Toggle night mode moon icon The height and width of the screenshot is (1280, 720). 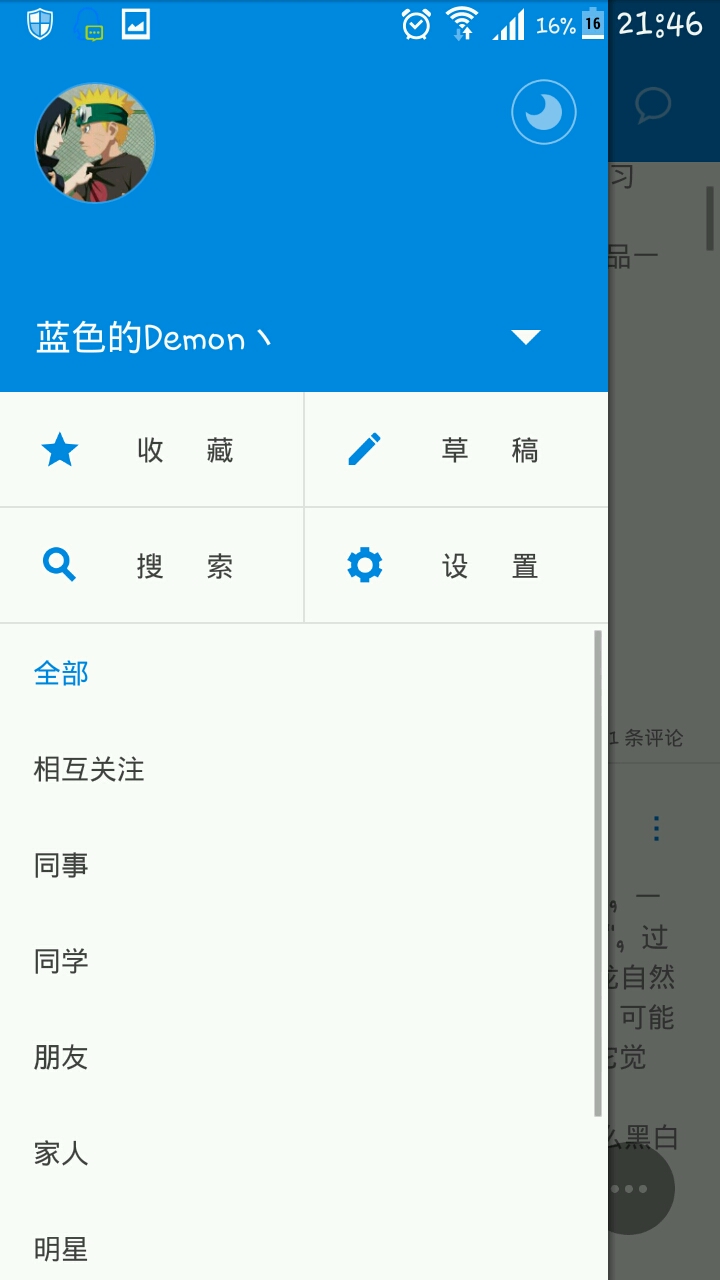click(x=544, y=112)
